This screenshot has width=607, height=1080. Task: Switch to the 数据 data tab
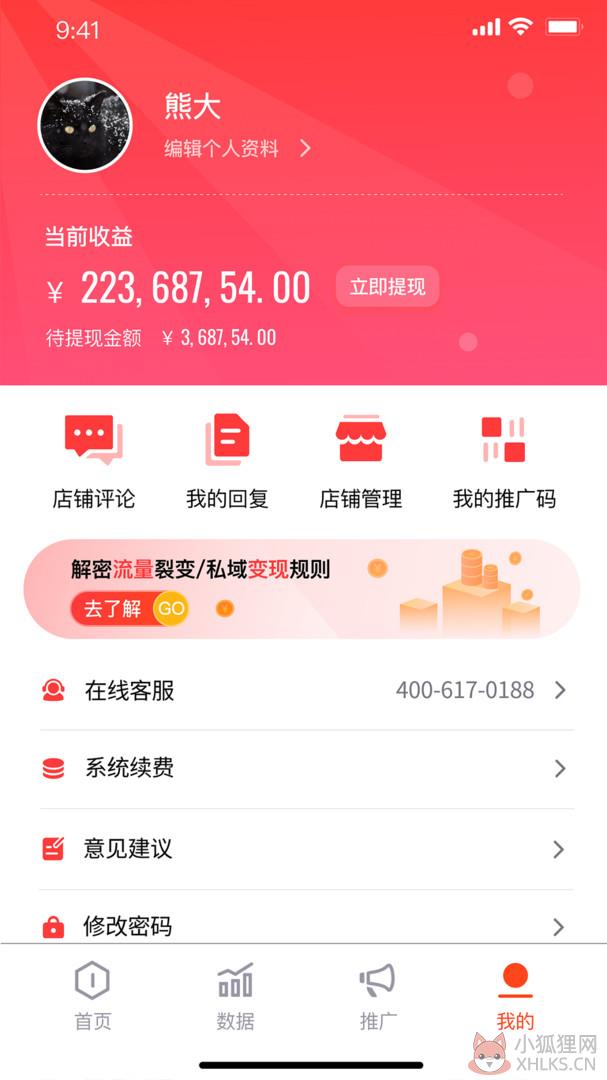click(x=235, y=996)
